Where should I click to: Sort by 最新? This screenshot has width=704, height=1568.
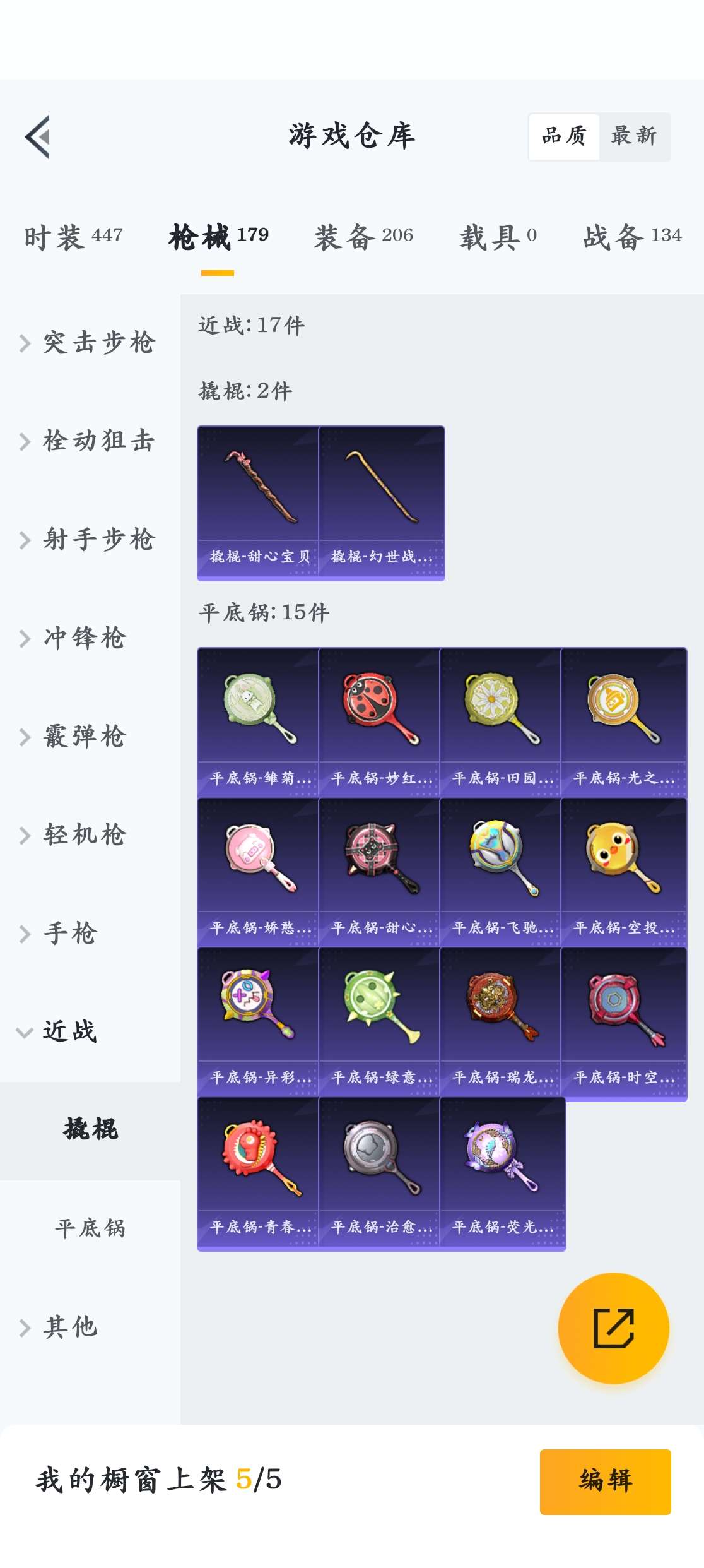coord(633,136)
